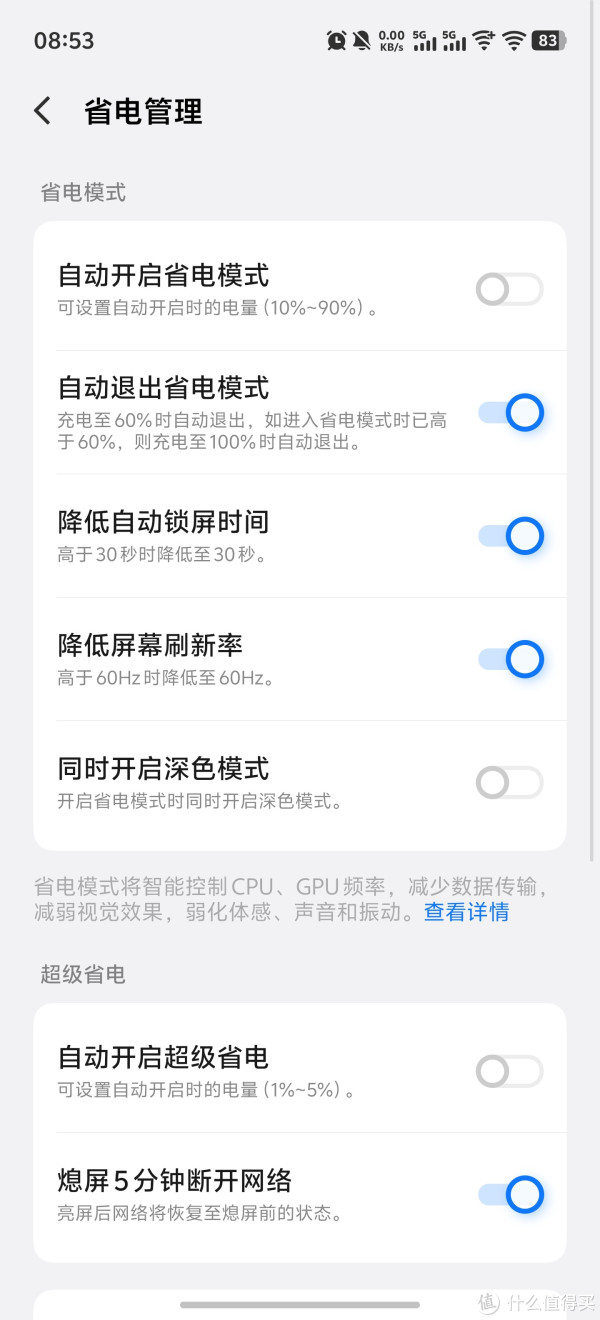Turn on 同时开启深色模式
The image size is (600, 1320).
coord(509,782)
